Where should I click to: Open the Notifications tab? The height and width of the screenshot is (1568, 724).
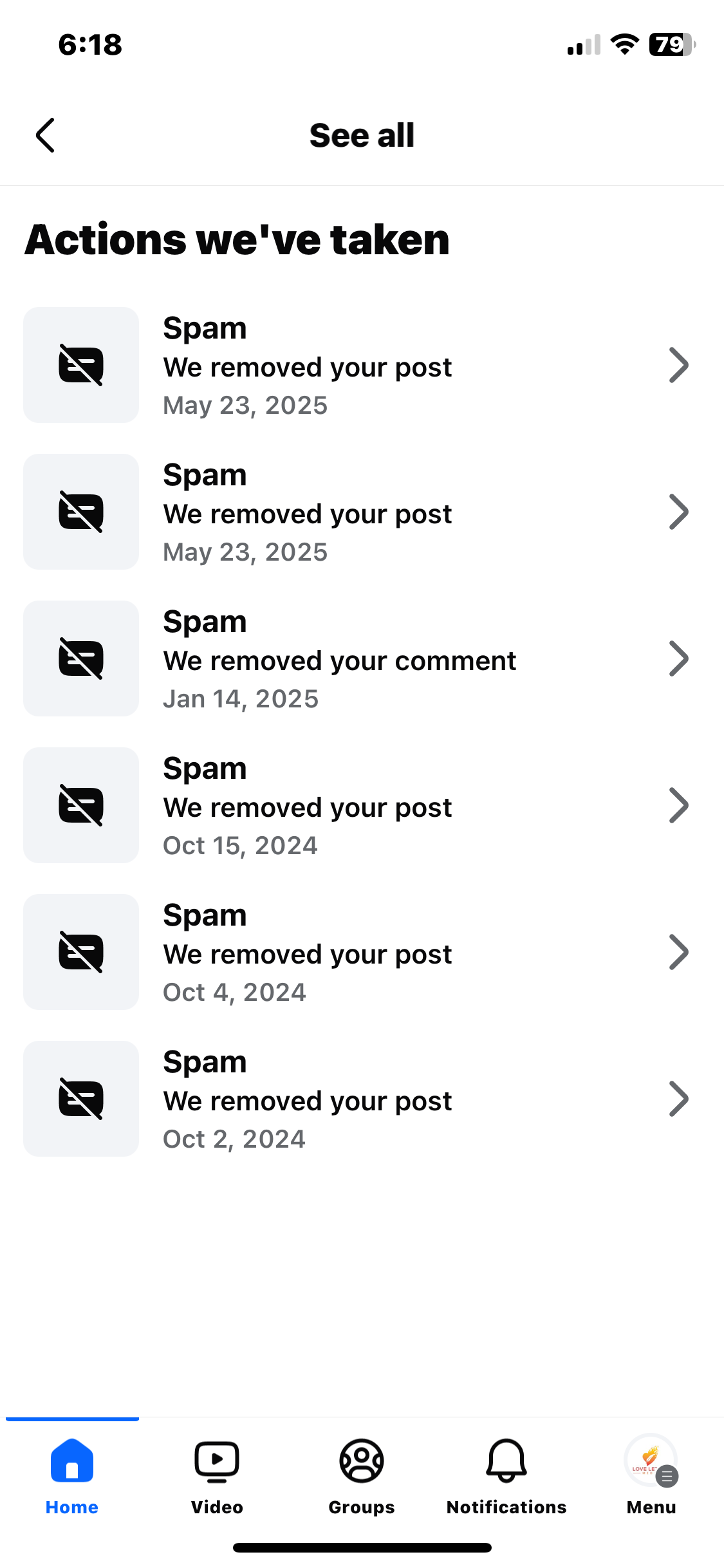tap(506, 1477)
